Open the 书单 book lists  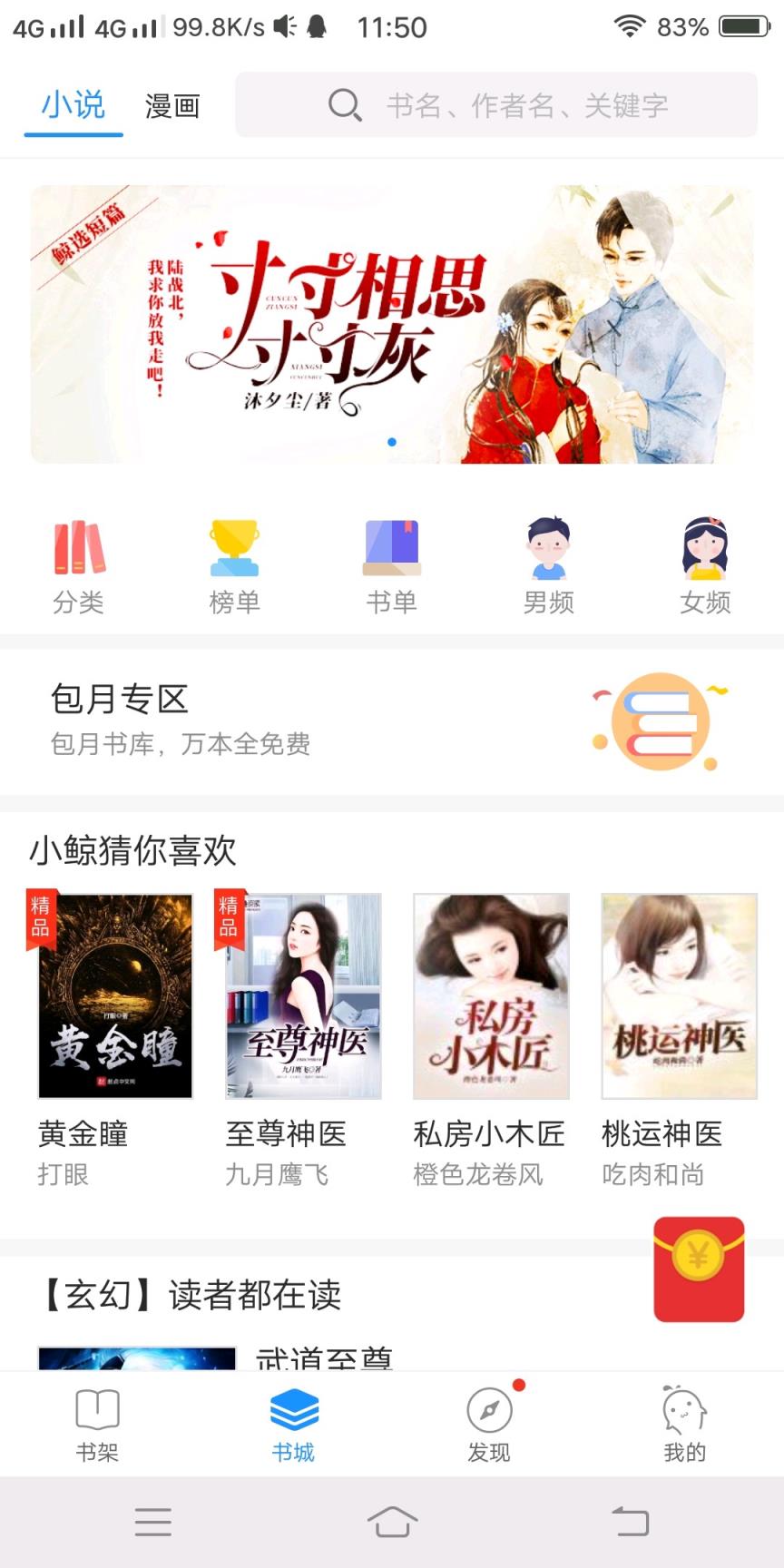pyautogui.click(x=392, y=566)
